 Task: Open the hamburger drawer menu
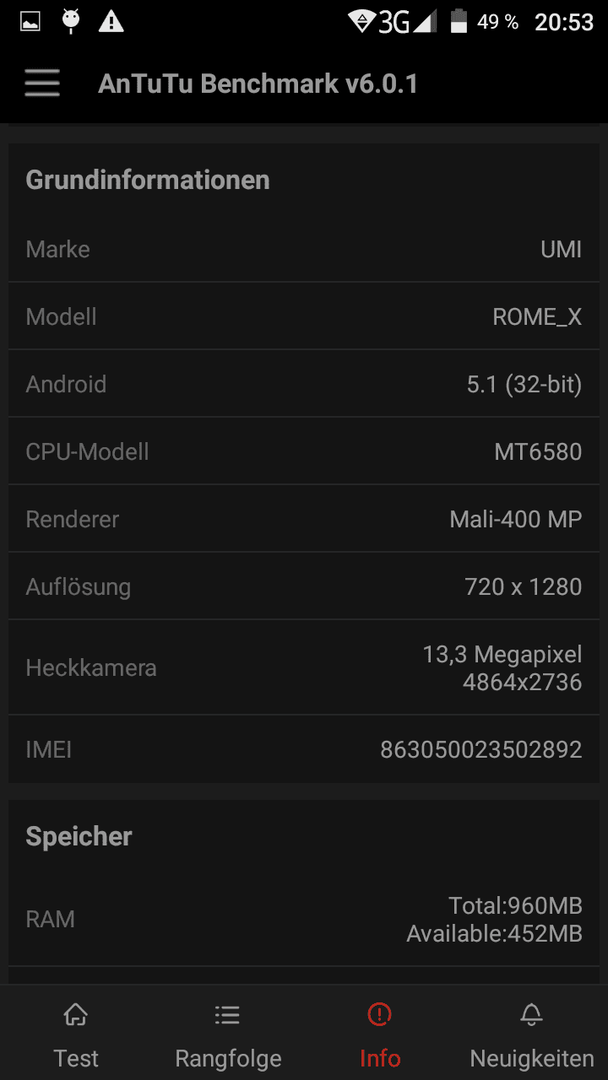click(x=42, y=84)
